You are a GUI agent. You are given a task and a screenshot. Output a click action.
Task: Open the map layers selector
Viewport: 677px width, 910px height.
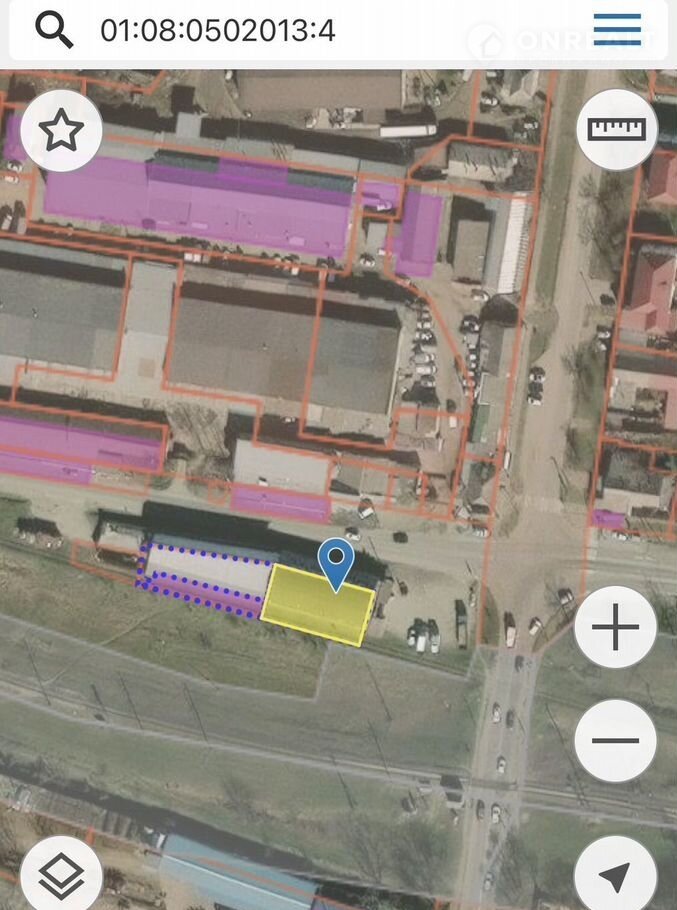point(61,876)
